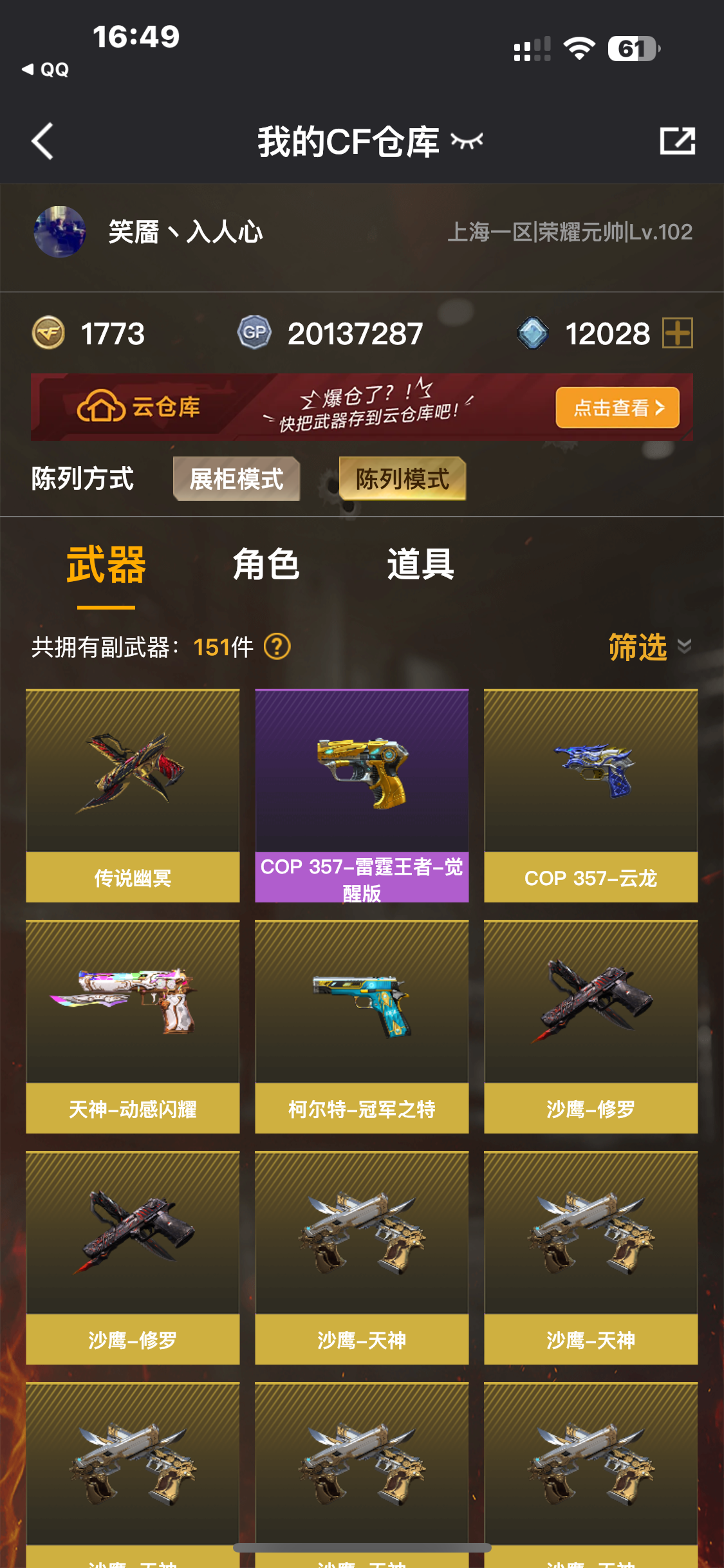View COP 357-雷霆王者-觉醒版 card
This screenshot has width=724, height=1568.
362,796
